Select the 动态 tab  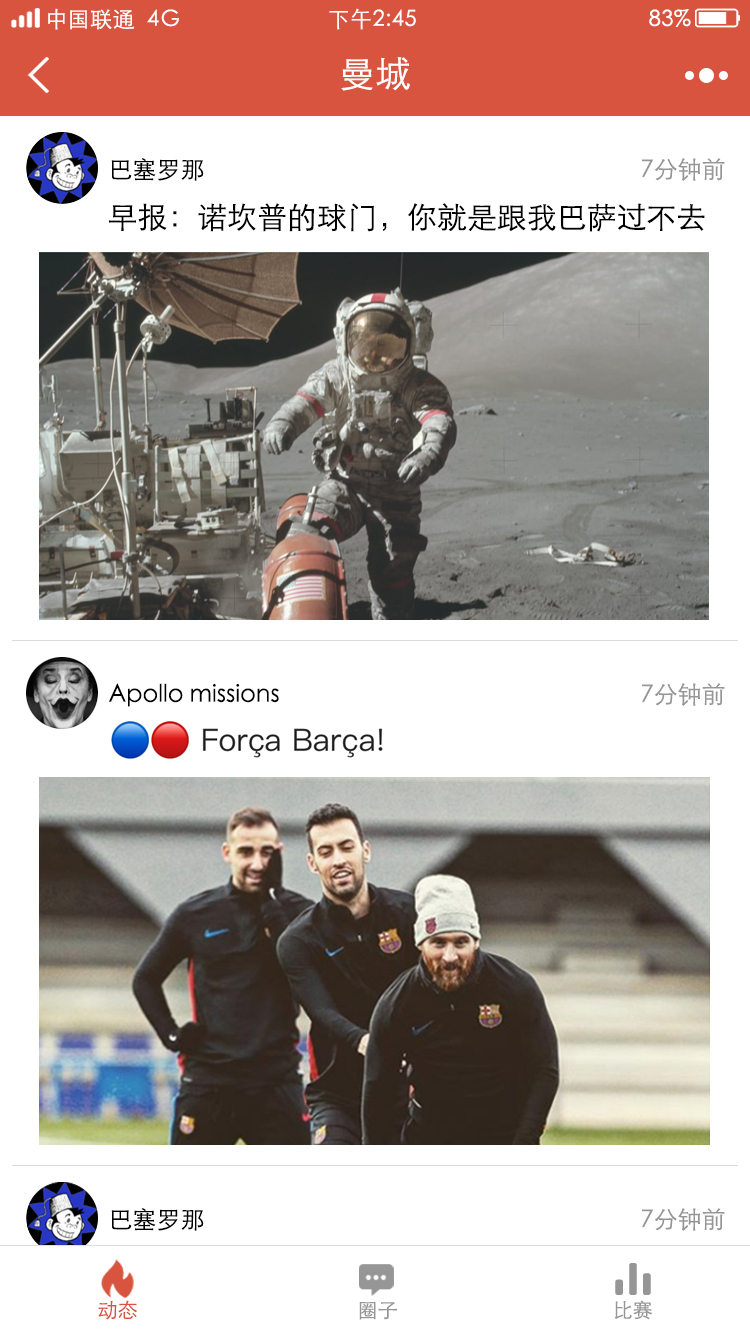[x=117, y=1290]
